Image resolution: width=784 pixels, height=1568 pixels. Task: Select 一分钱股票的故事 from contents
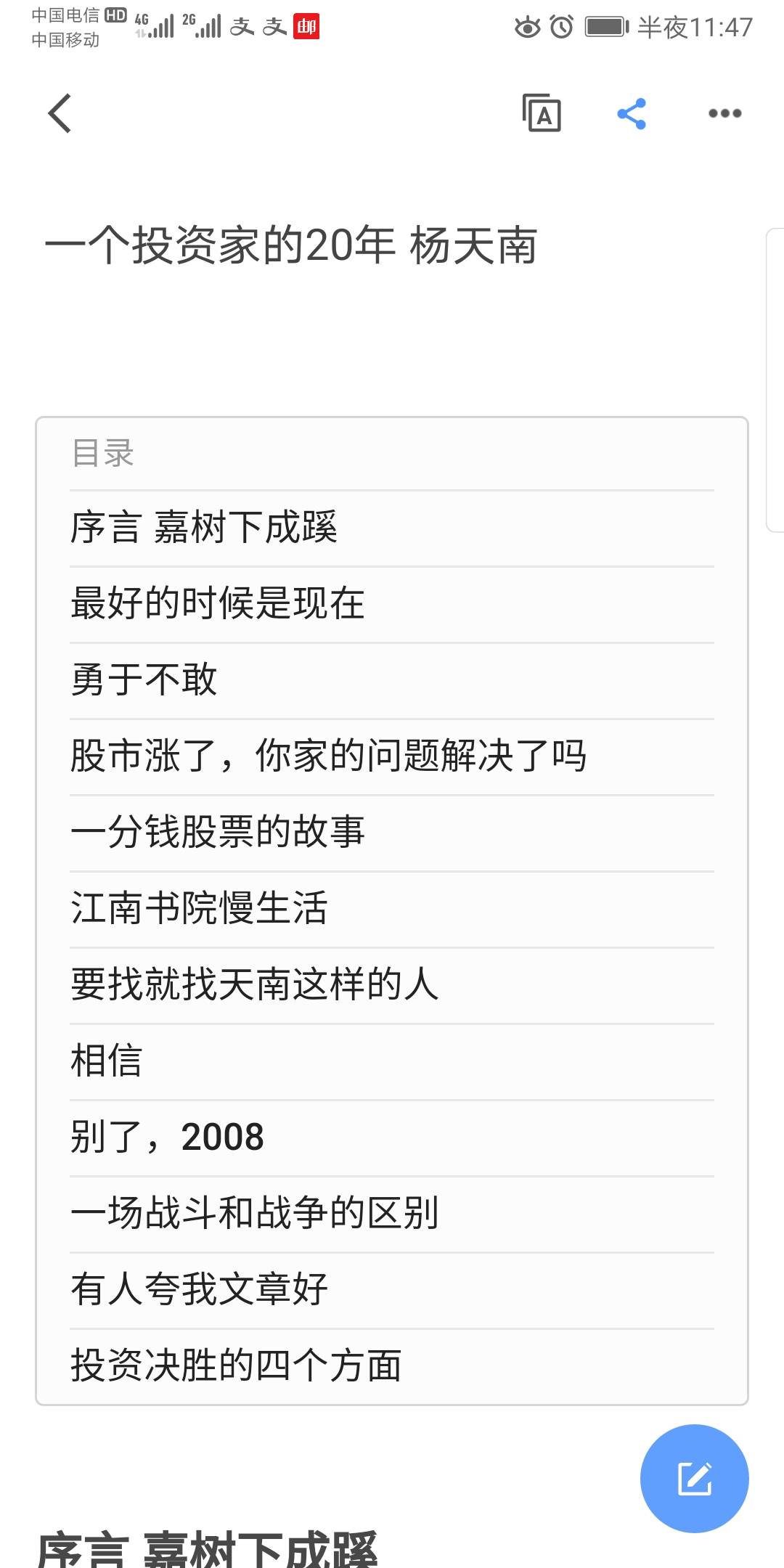click(x=217, y=832)
